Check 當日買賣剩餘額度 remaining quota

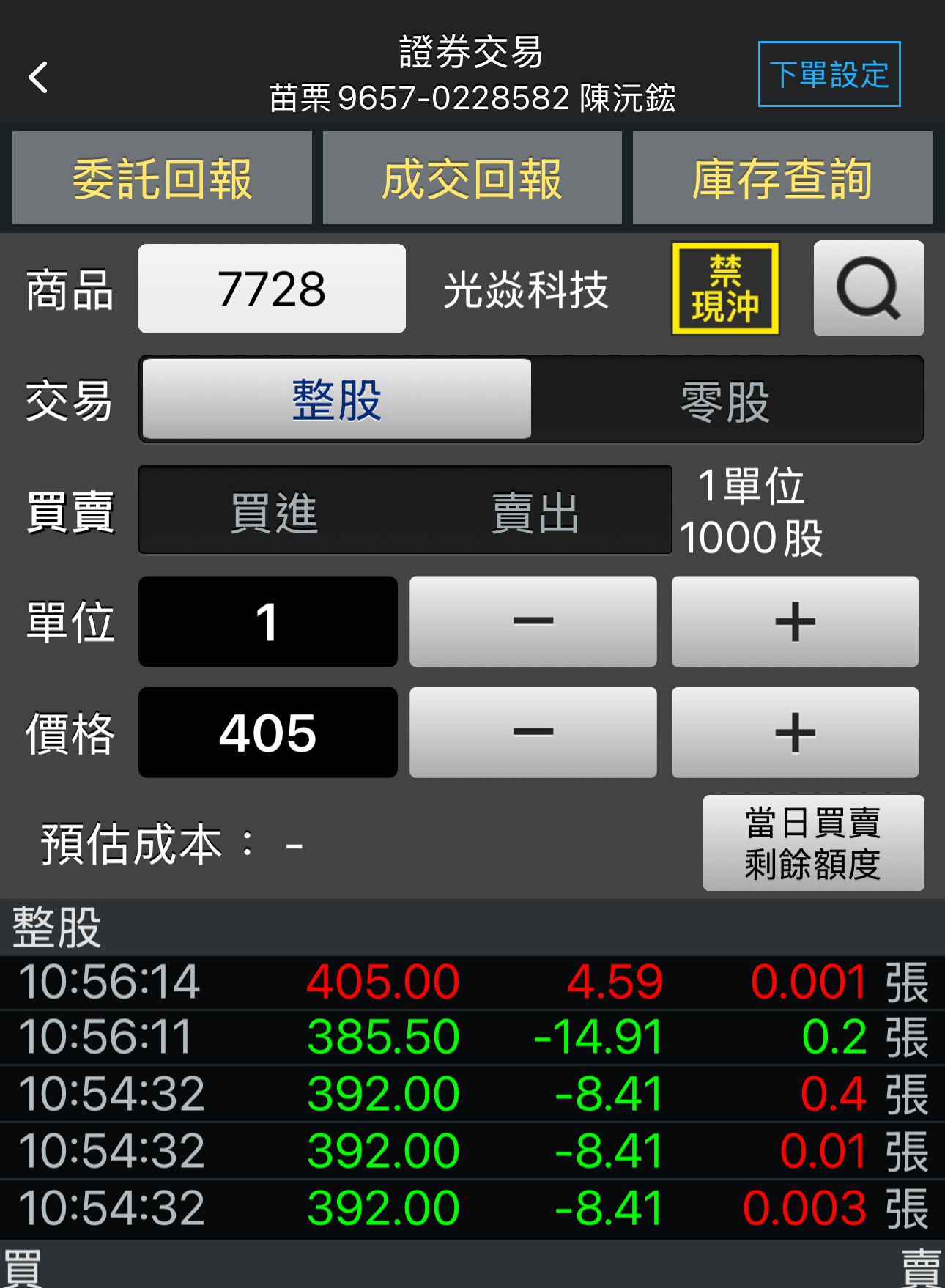click(x=812, y=843)
